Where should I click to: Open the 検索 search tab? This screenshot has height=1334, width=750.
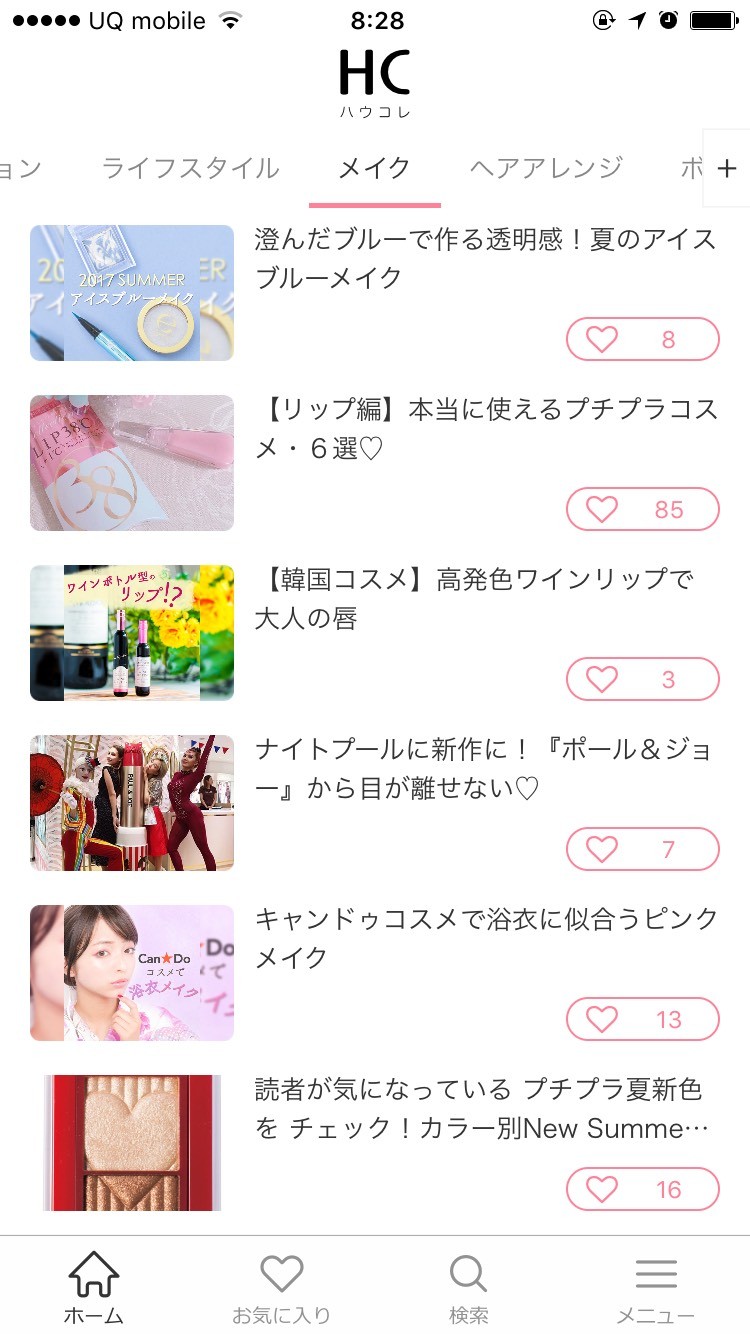point(468,1288)
